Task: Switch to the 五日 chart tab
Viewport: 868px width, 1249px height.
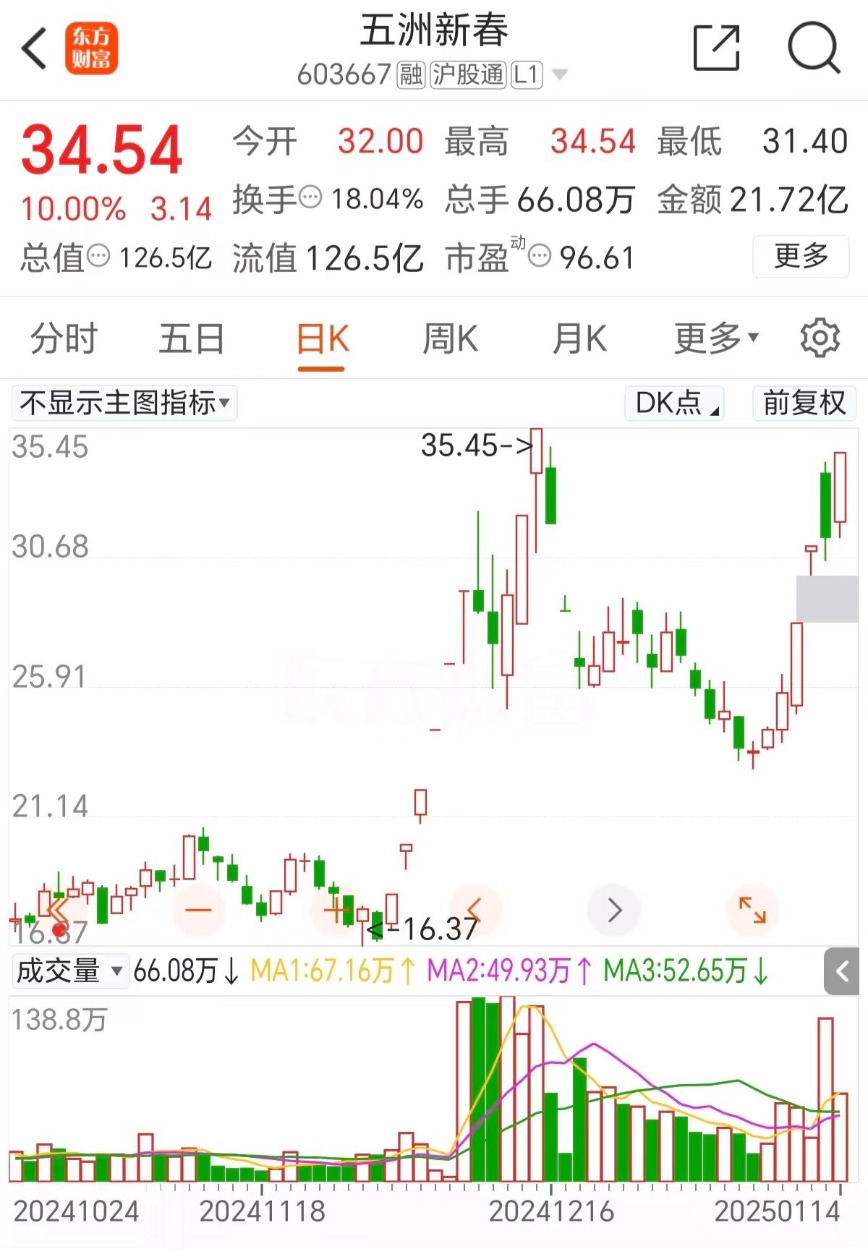Action: click(x=191, y=339)
